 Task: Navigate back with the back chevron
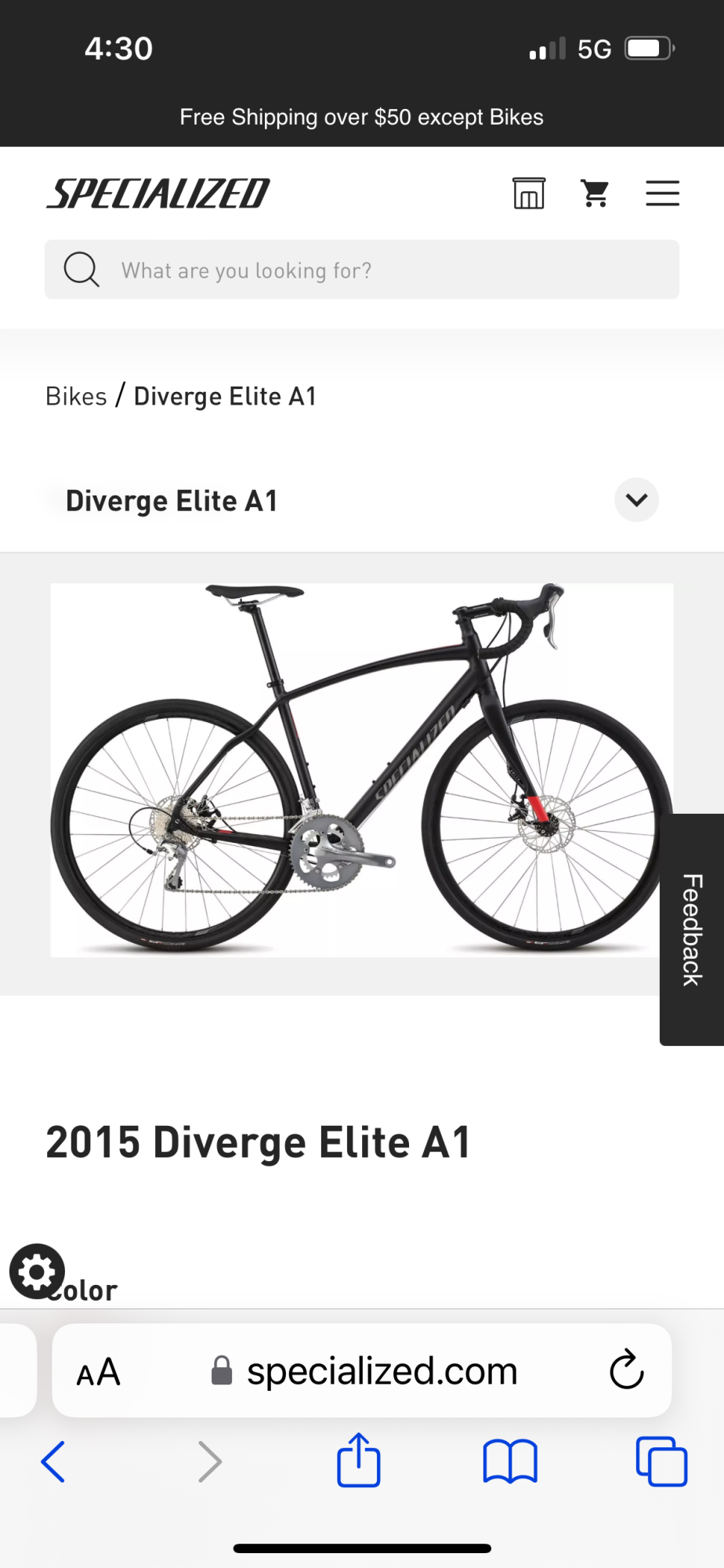52,1461
